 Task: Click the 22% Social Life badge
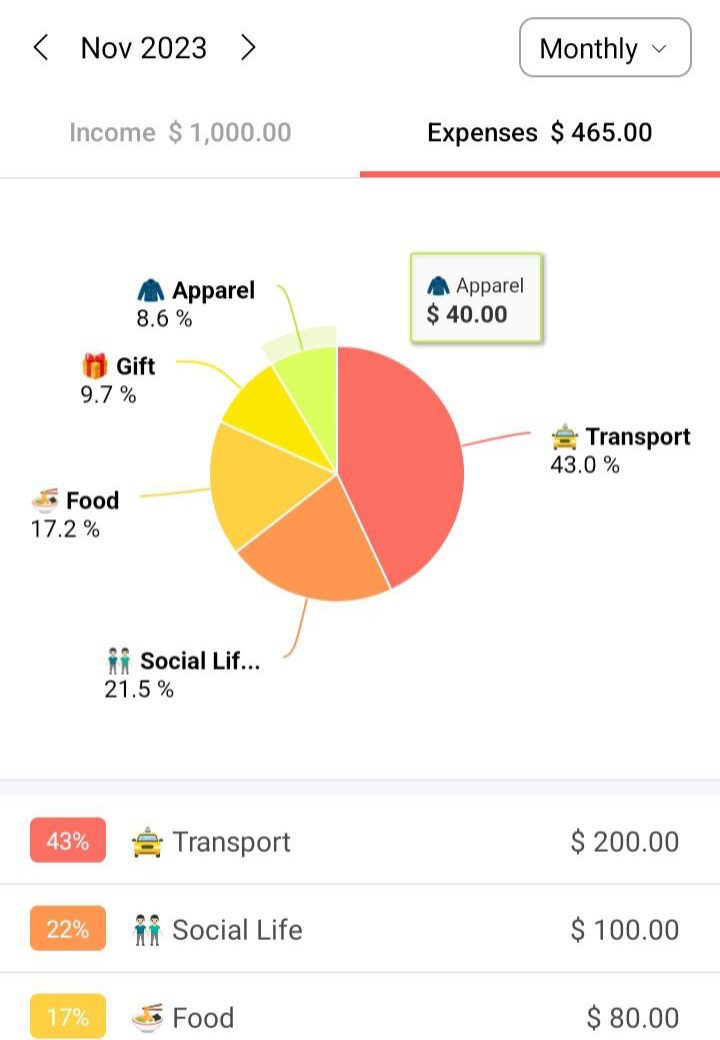pos(67,929)
